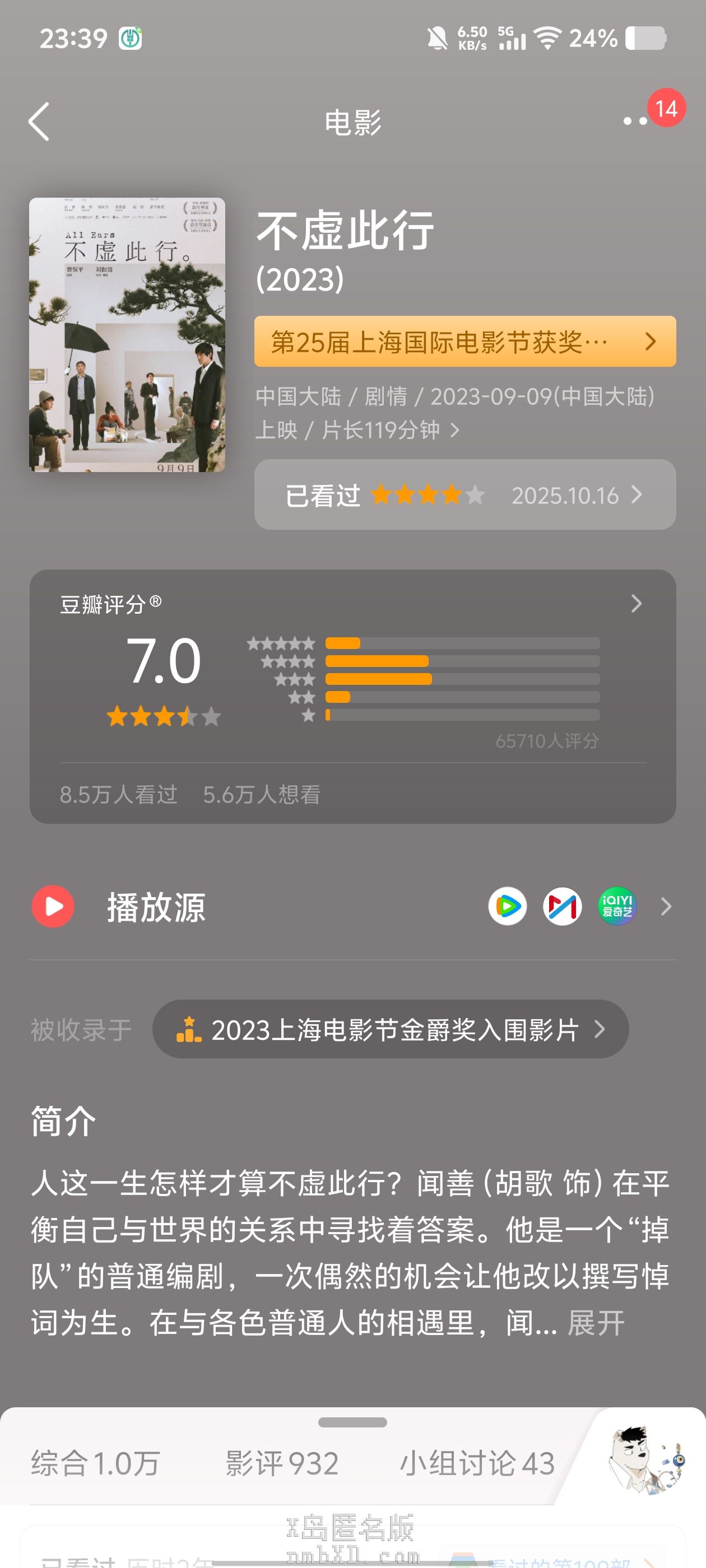The width and height of the screenshot is (706, 1568).
Task: Switch to the 小组讨论 43 tab
Action: point(477,1463)
